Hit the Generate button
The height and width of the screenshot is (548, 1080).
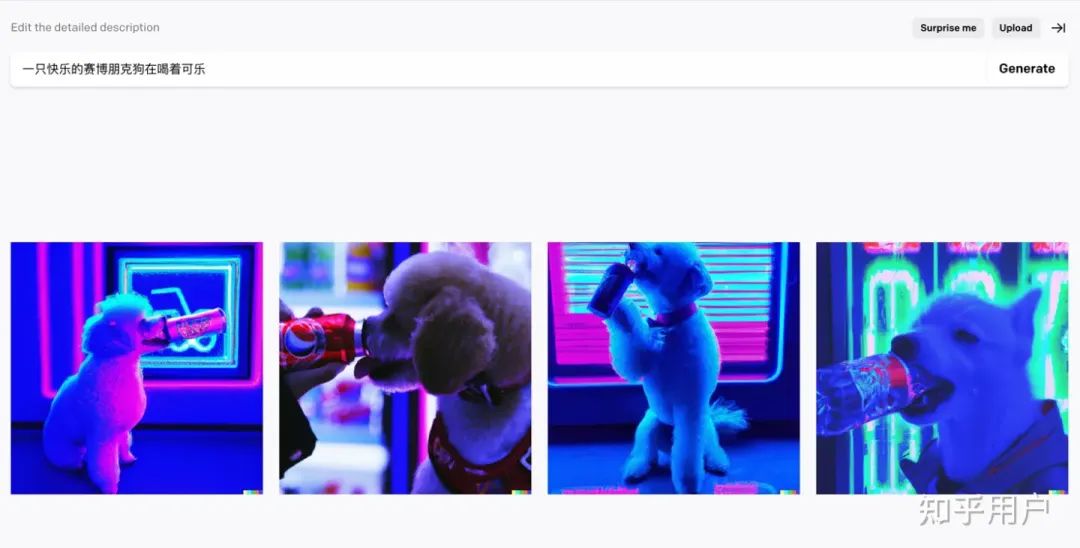[x=1026, y=69]
